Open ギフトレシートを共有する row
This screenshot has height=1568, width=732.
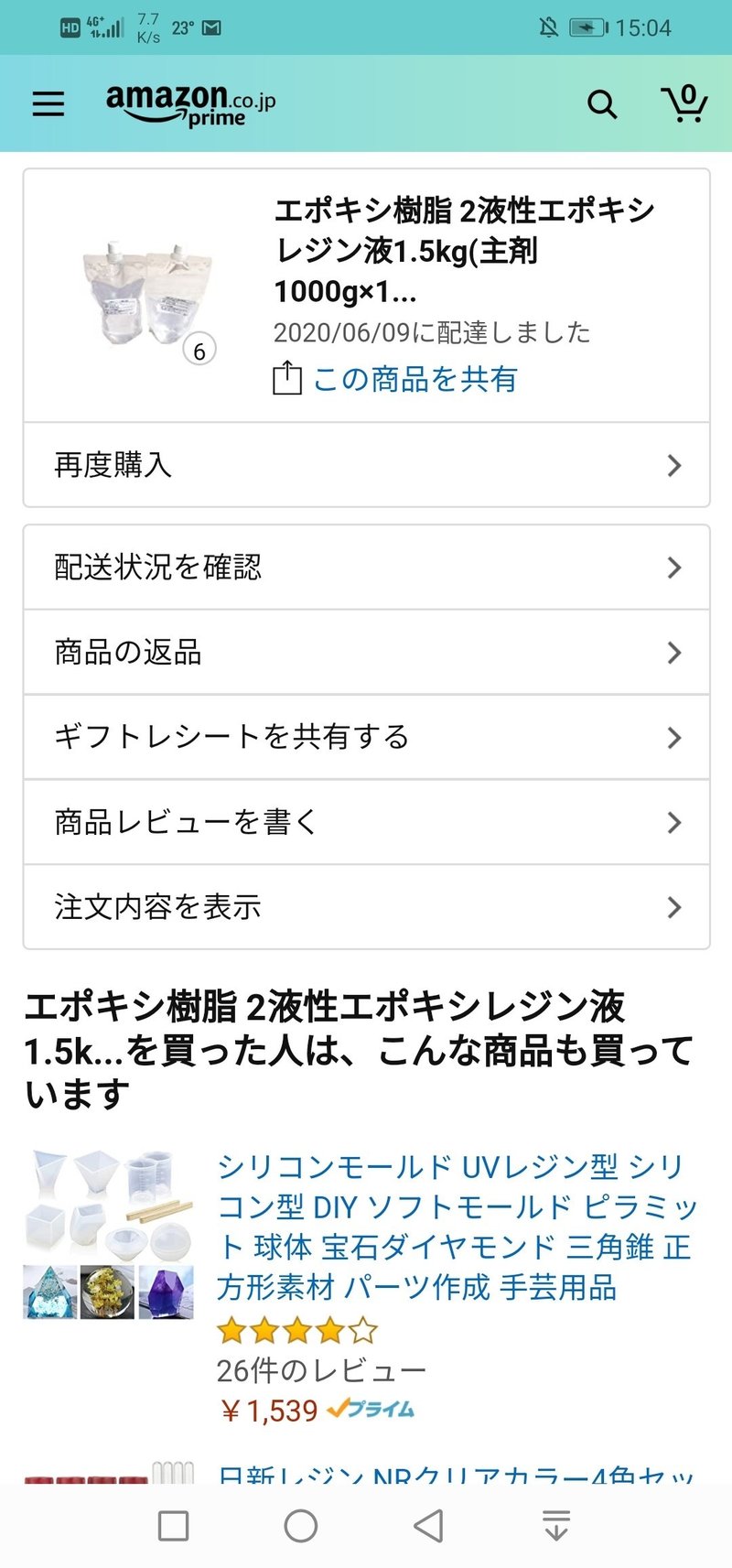click(366, 737)
